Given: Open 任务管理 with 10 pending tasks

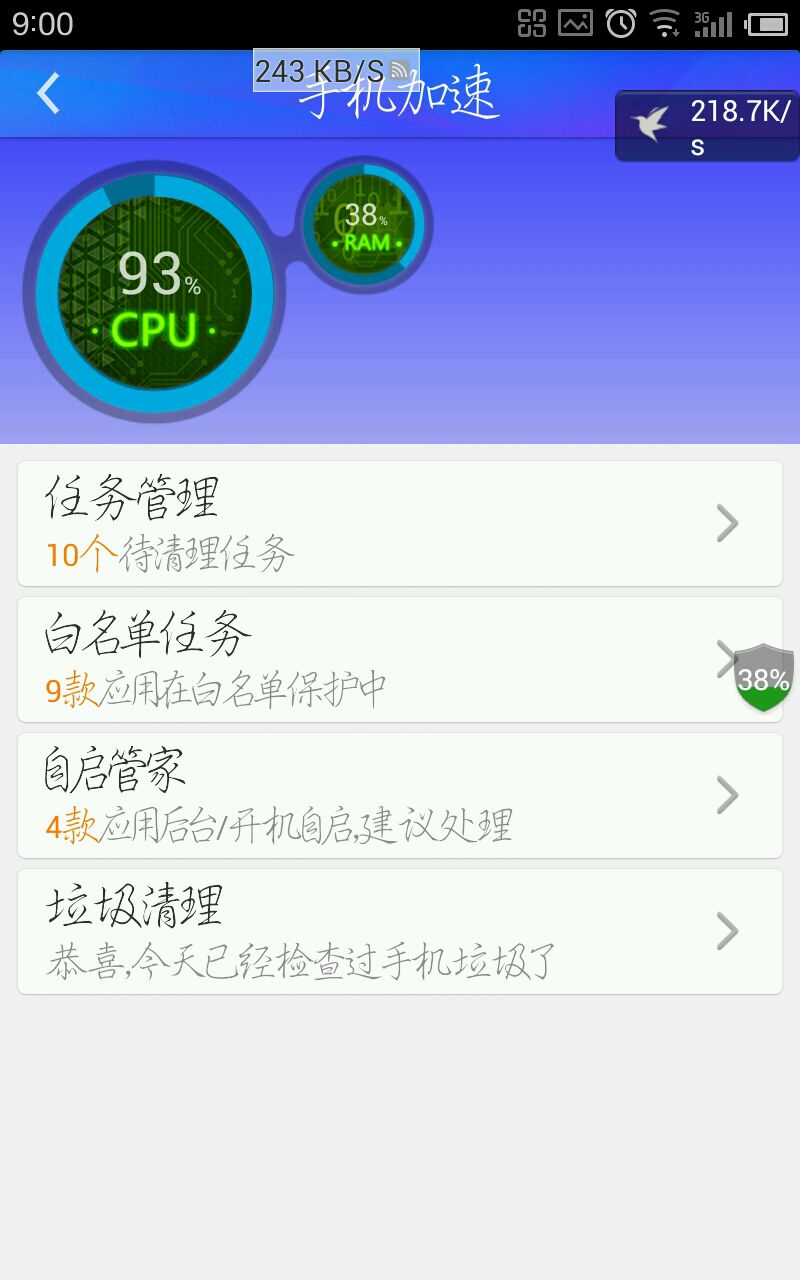Looking at the screenshot, I should [x=400, y=523].
